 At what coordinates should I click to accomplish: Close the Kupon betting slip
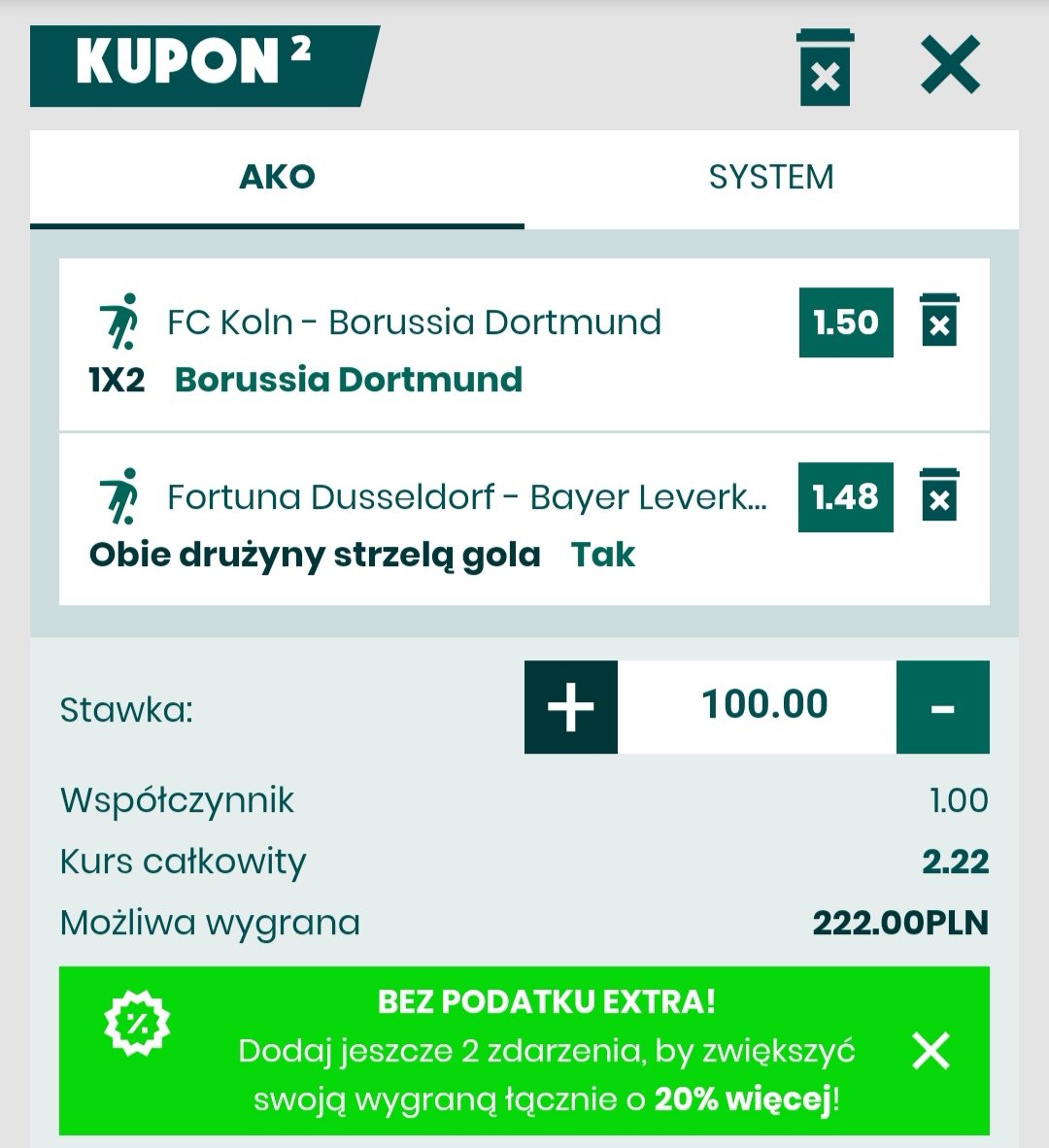pyautogui.click(x=950, y=66)
